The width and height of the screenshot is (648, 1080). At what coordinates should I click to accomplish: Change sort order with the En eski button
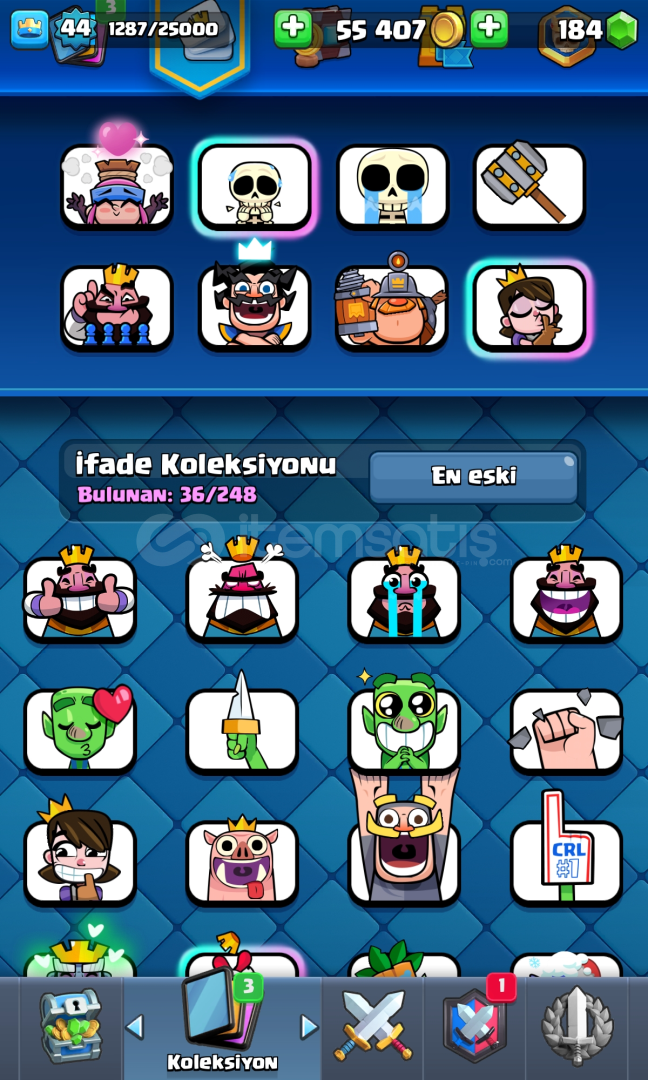(x=473, y=477)
